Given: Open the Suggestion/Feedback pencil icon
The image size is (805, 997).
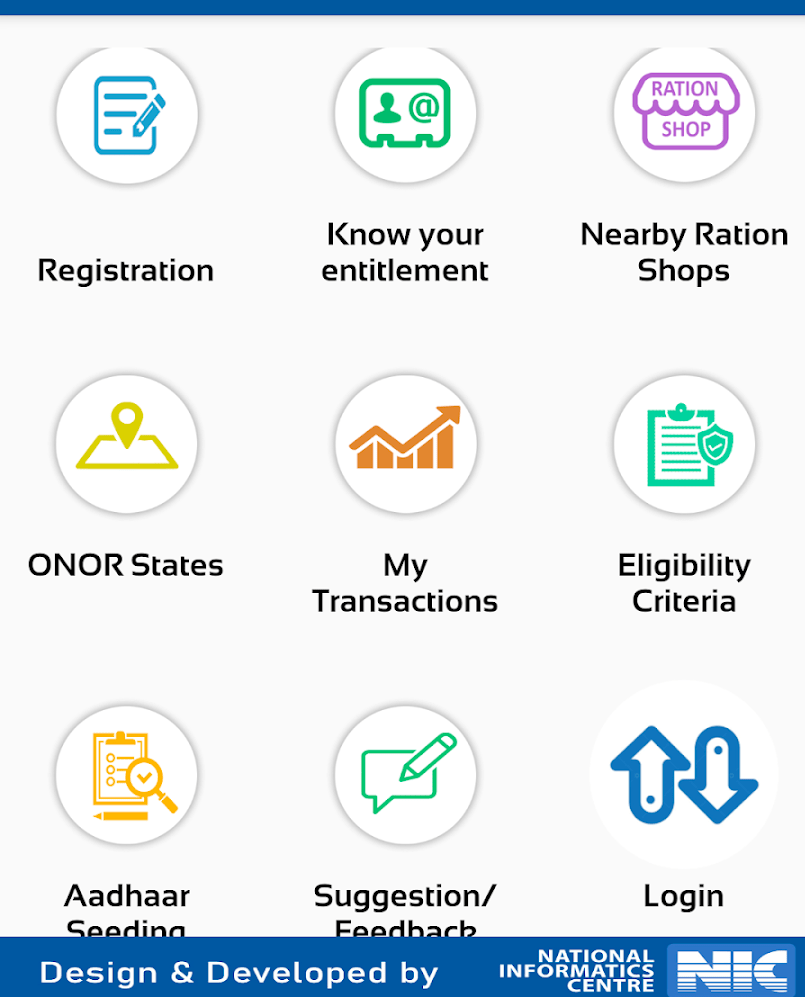Looking at the screenshot, I should [x=404, y=776].
